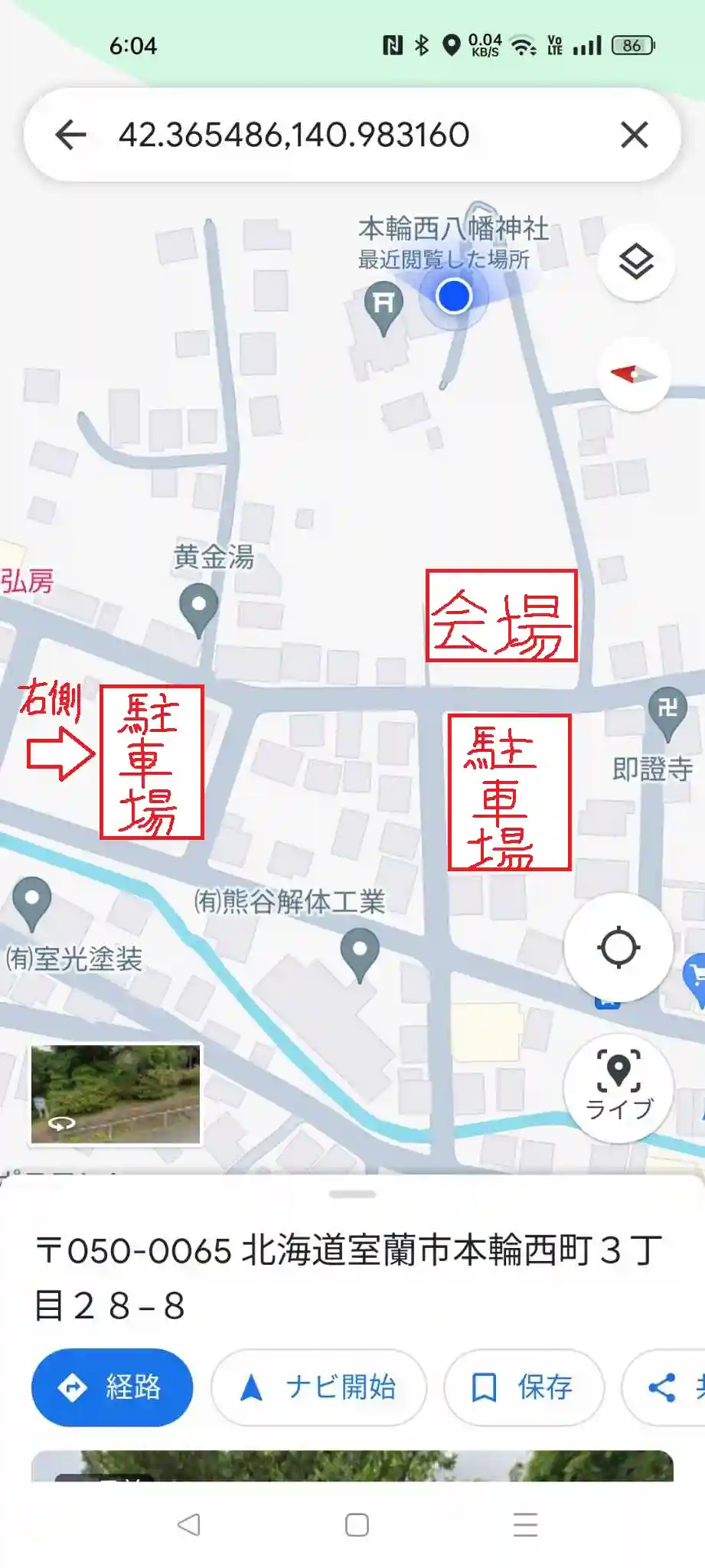
Task: Launch Live View with the ライブ button
Action: click(619, 1088)
